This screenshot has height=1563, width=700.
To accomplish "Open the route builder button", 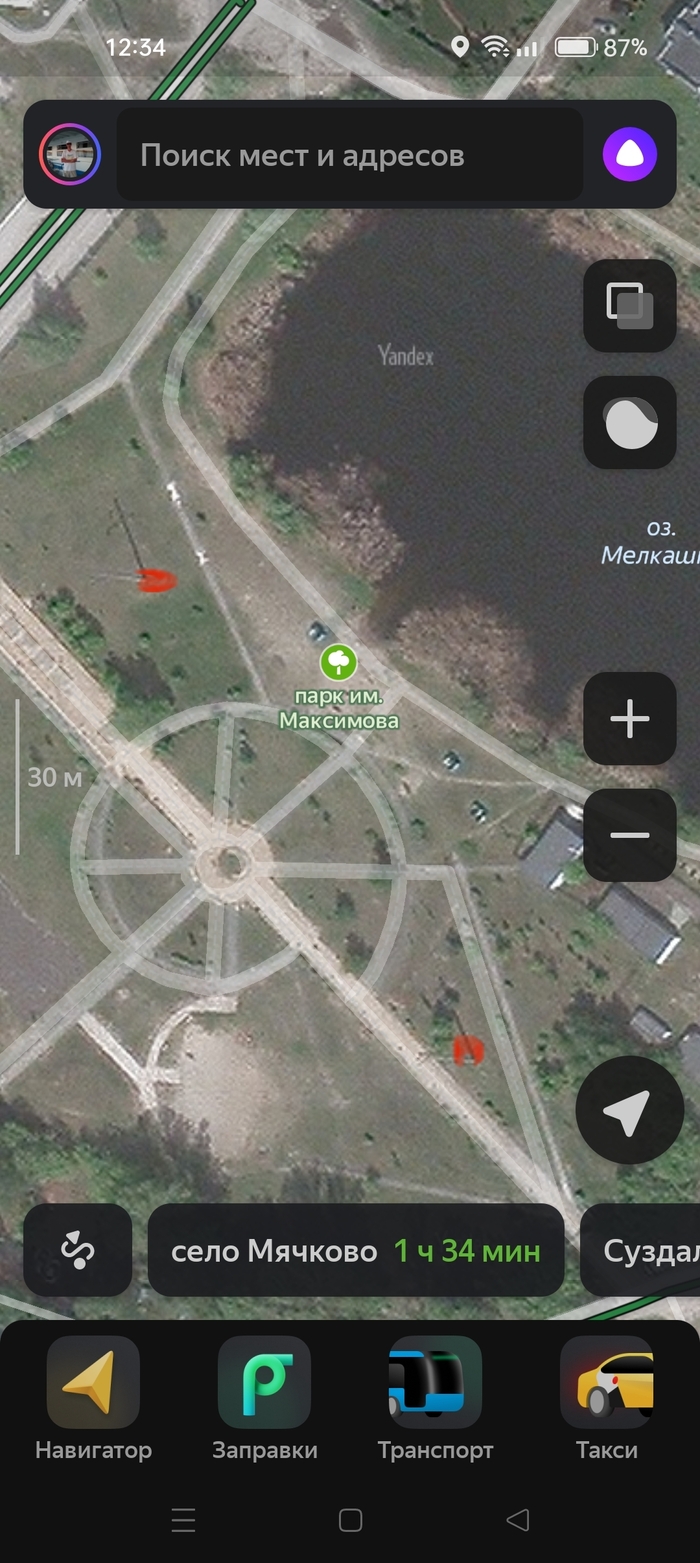I will pyautogui.click(x=78, y=1250).
